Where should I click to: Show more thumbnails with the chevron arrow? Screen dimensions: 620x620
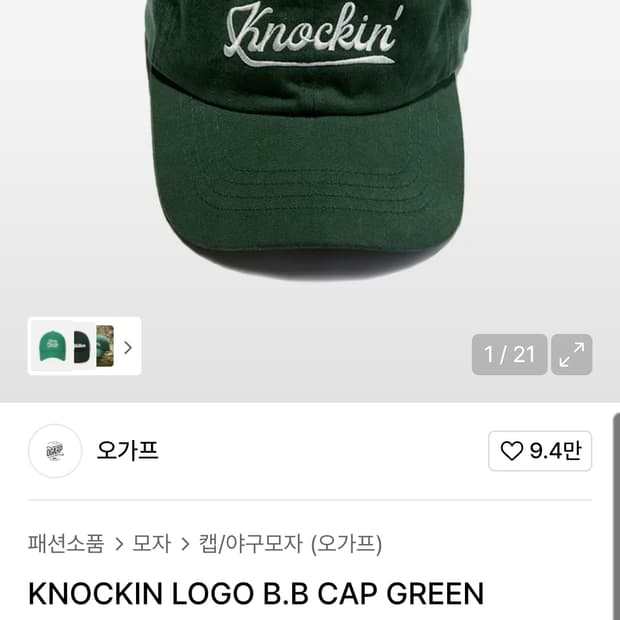point(128,347)
